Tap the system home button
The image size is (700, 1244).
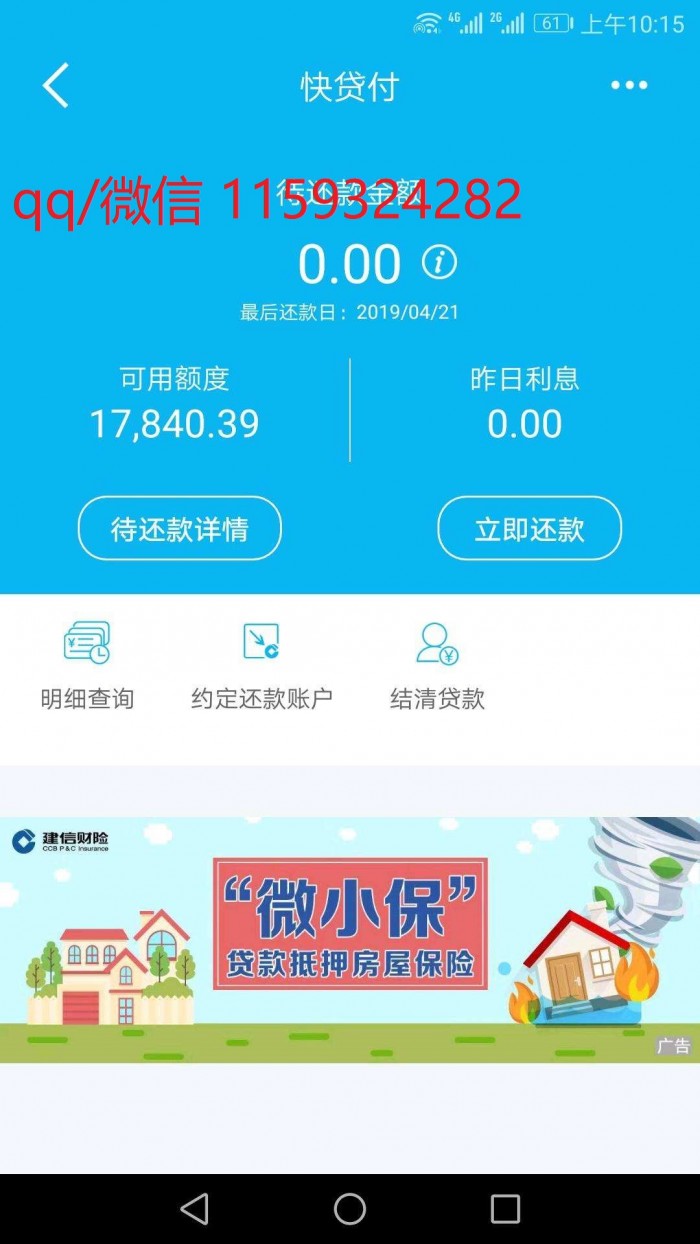pos(350,1209)
